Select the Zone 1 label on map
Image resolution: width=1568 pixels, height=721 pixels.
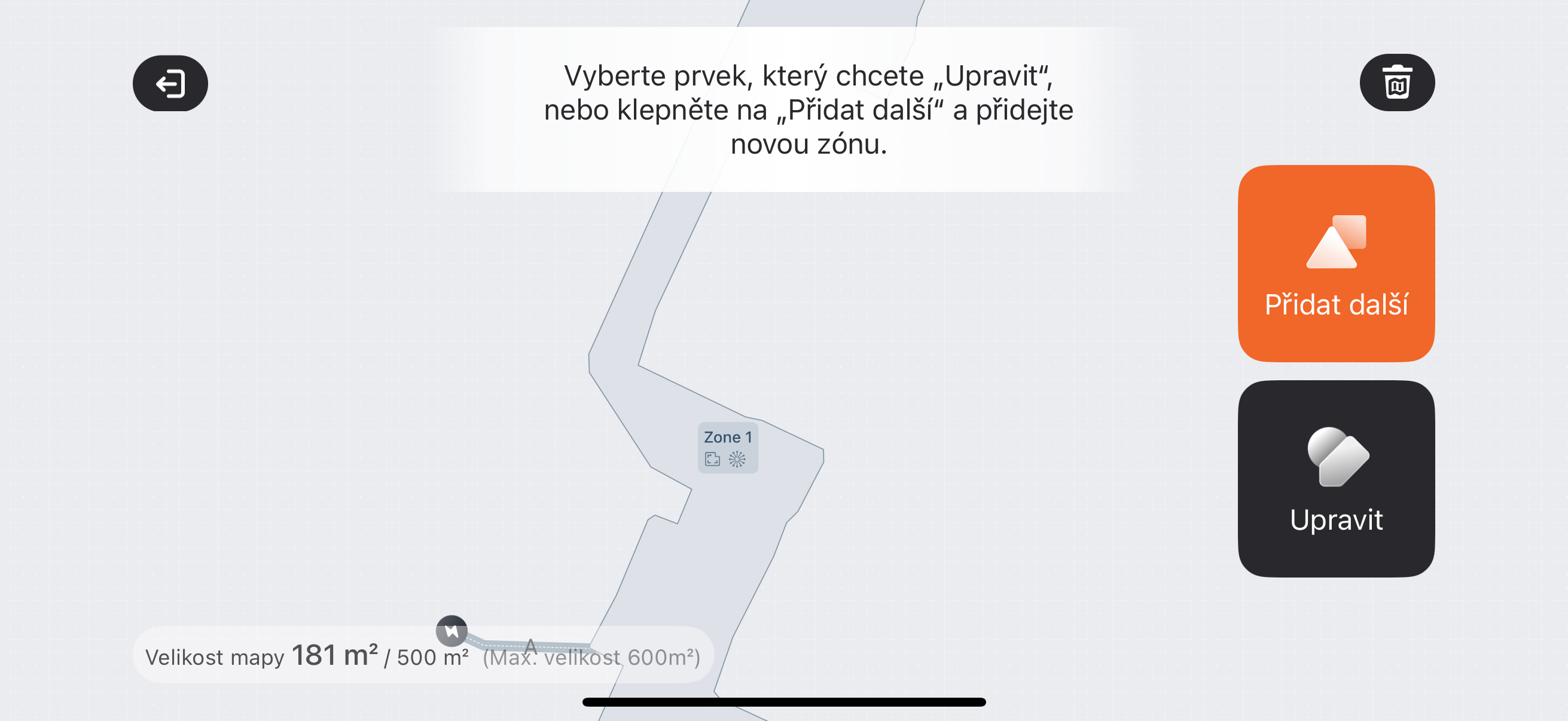click(x=727, y=447)
